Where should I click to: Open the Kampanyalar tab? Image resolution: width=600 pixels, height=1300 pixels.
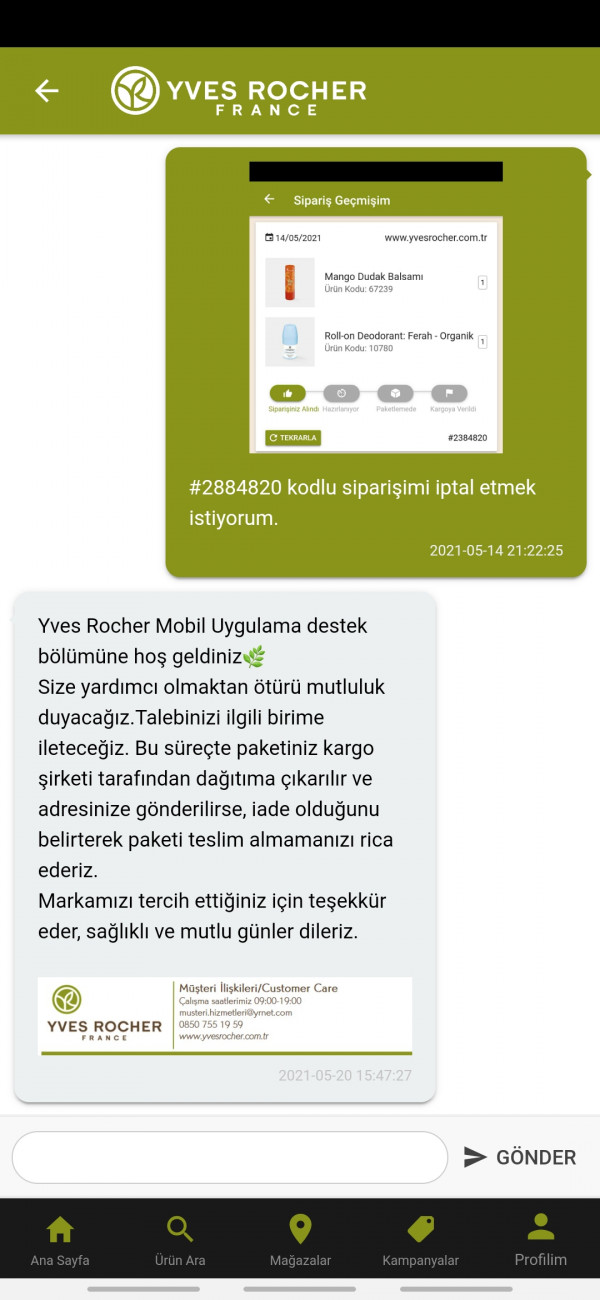click(x=420, y=1240)
